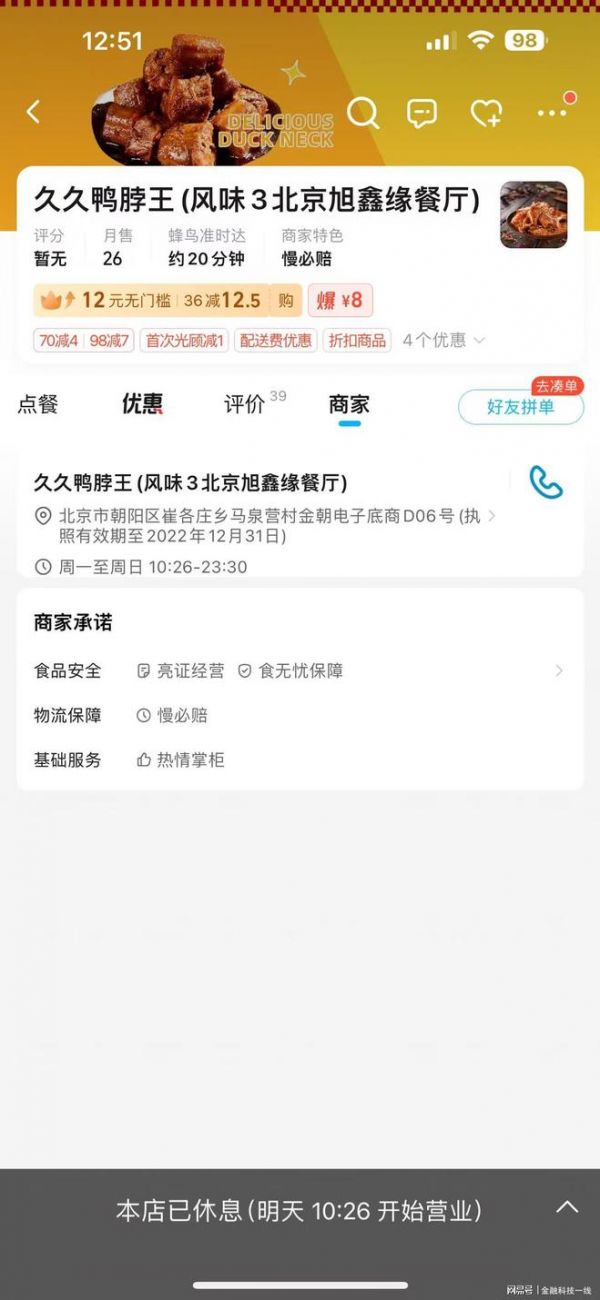The image size is (600, 1300).
Task: Switch to the 点餐 tab
Action: pyautogui.click(x=38, y=404)
